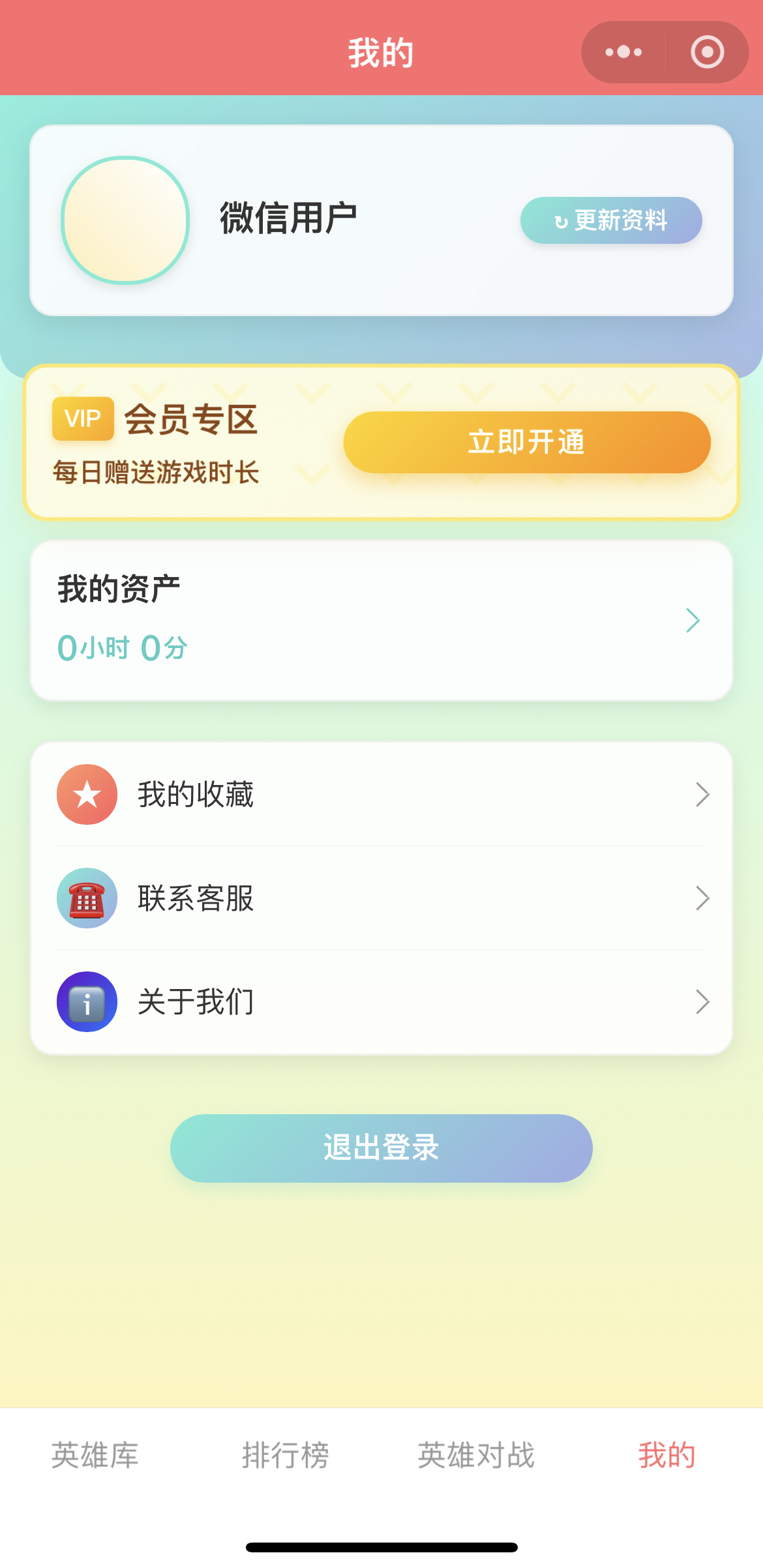Tap the profile avatar circle

click(125, 220)
